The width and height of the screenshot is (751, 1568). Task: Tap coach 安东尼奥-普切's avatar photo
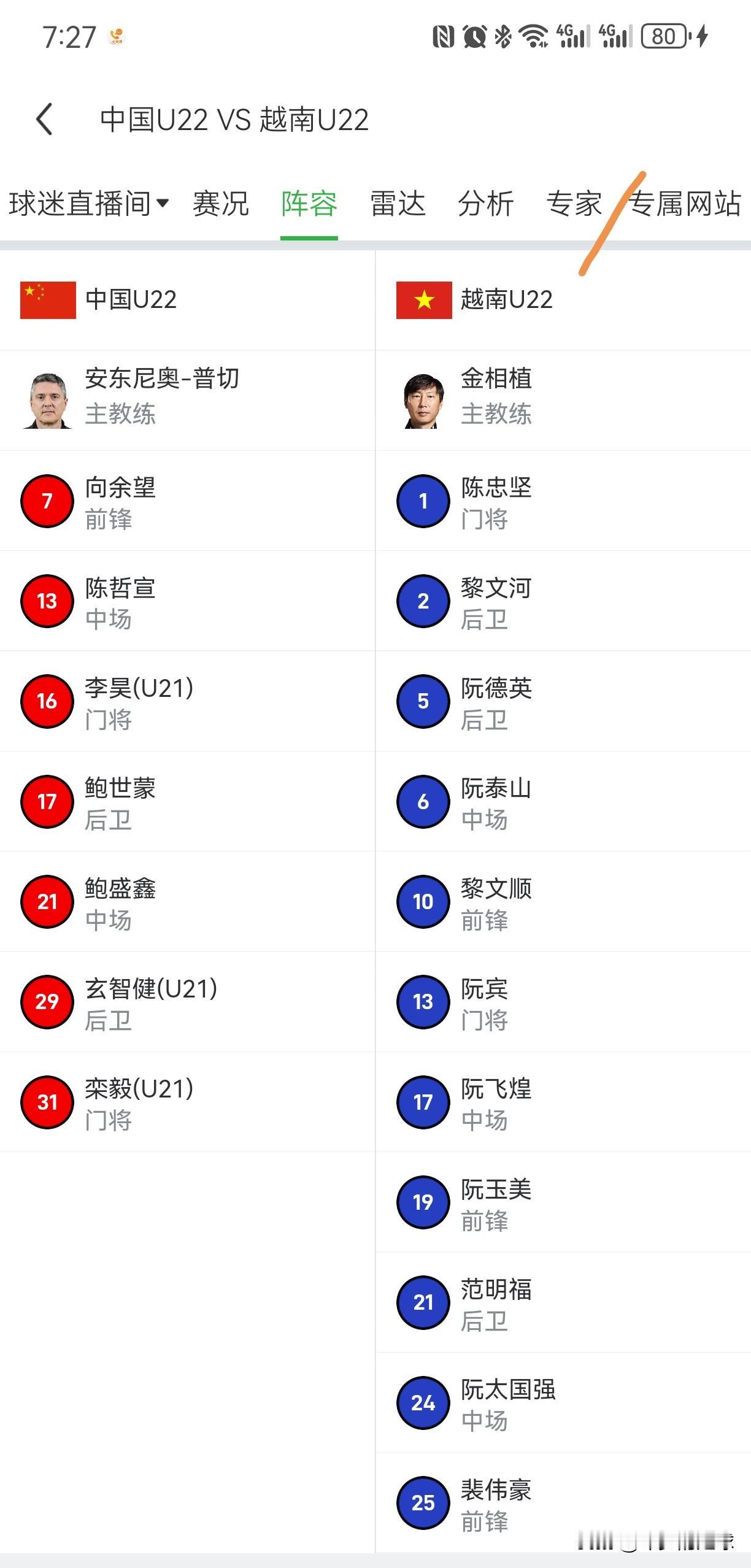(x=47, y=399)
